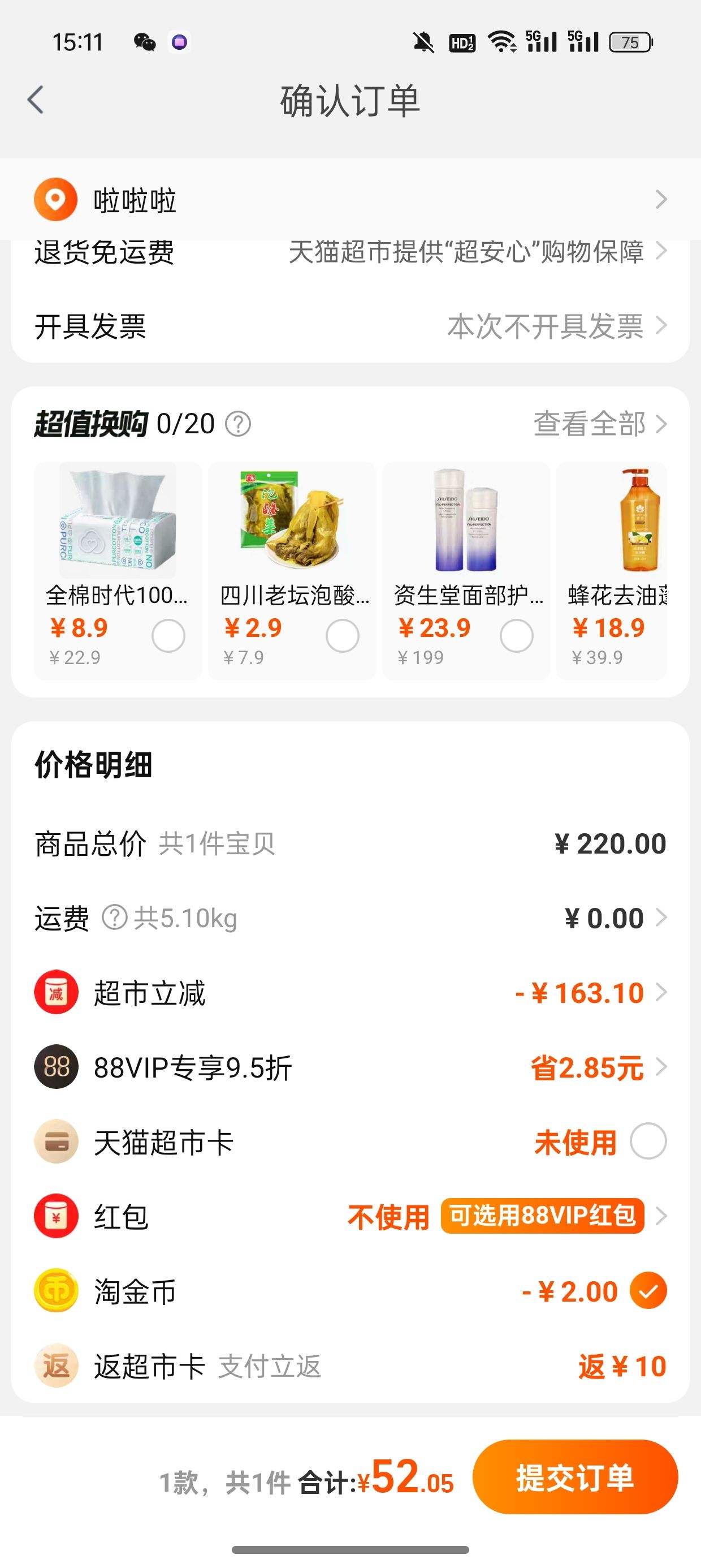The width and height of the screenshot is (701, 1568).
Task: Click the 88VIP badge icon
Action: (55, 1067)
